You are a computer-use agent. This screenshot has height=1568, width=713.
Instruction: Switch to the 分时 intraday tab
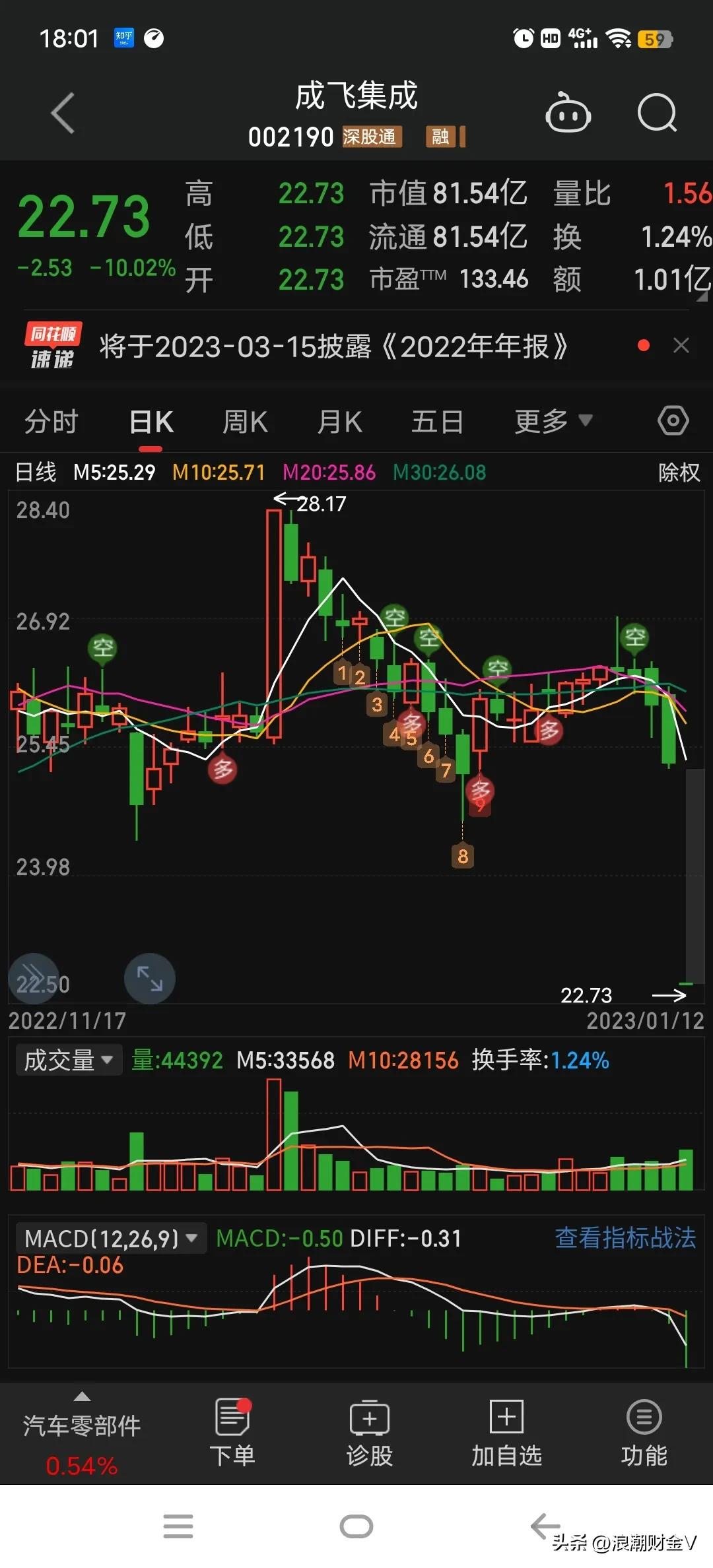(x=51, y=420)
